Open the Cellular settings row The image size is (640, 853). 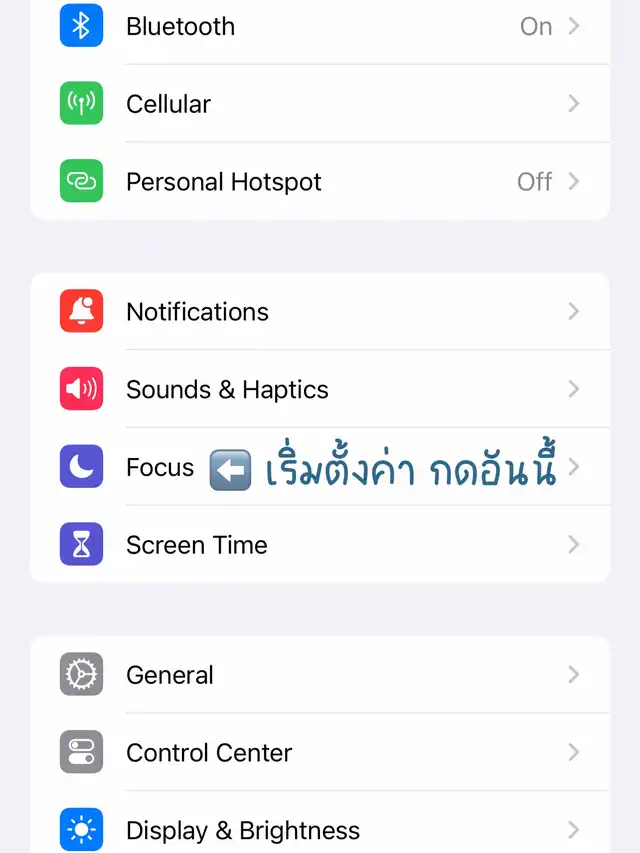pyautogui.click(x=320, y=104)
